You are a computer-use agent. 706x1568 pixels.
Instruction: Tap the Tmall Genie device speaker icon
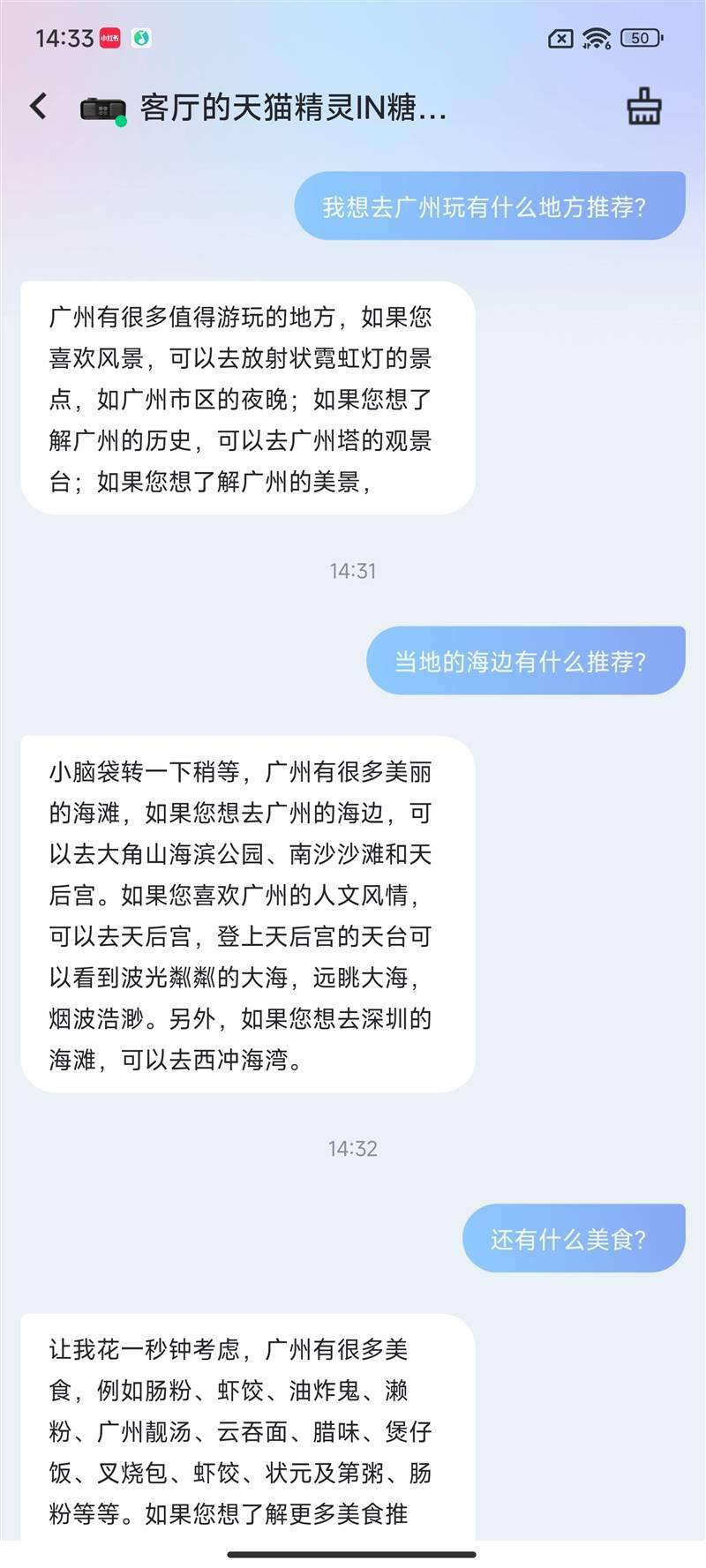(x=100, y=105)
